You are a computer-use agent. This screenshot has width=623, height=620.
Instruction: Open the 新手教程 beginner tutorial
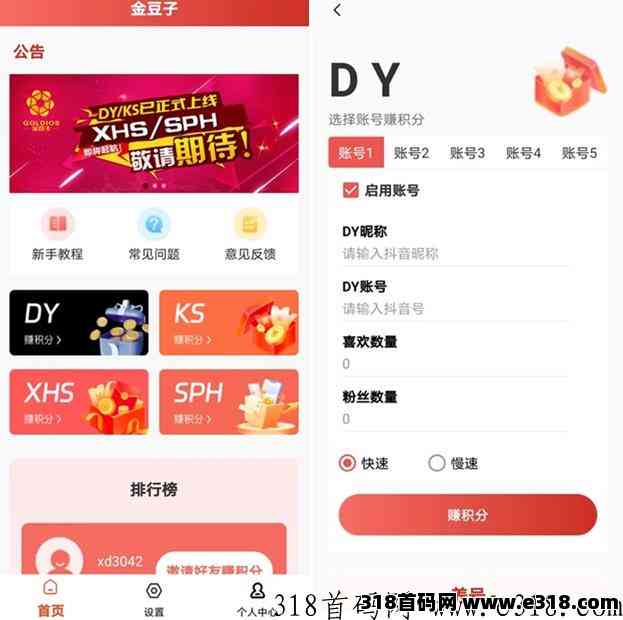pyautogui.click(x=57, y=234)
